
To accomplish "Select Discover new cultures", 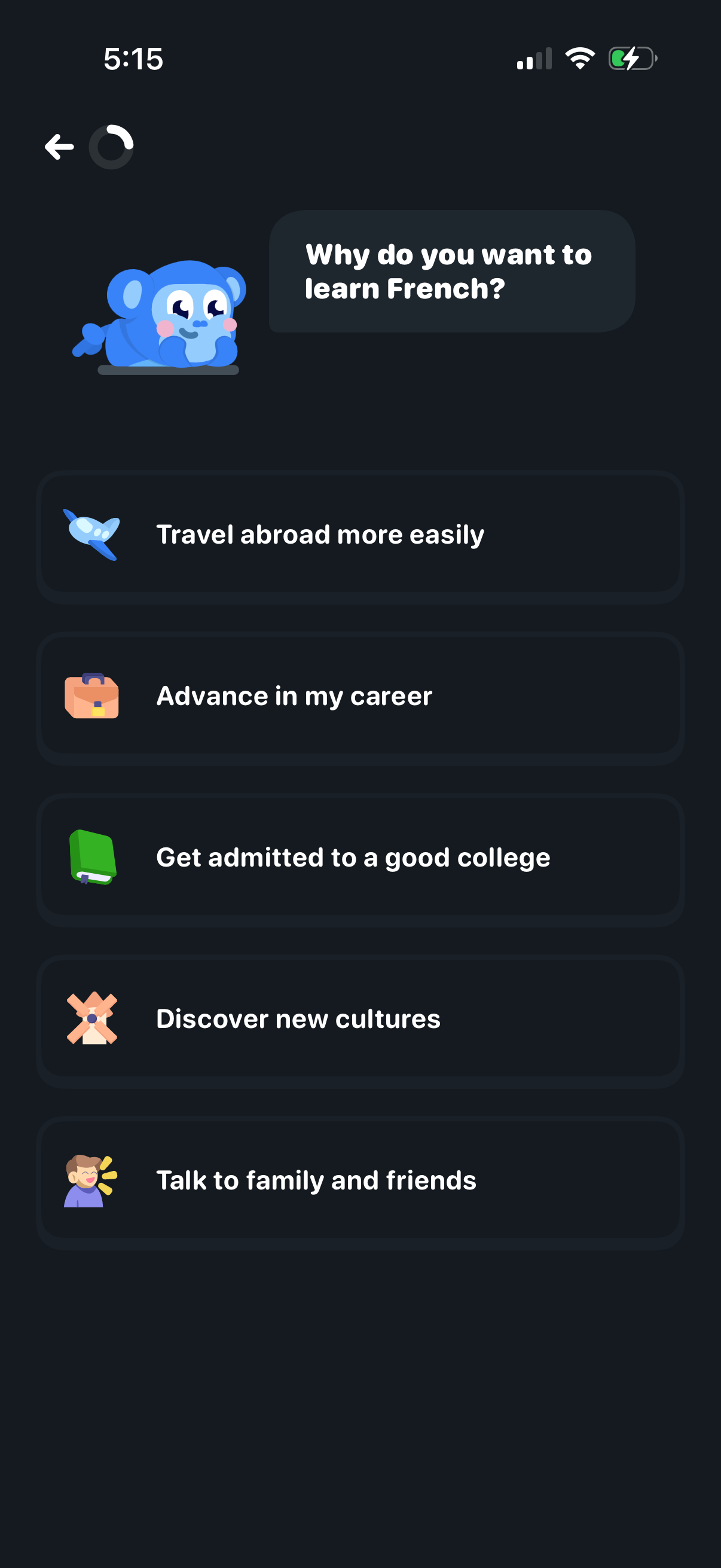I will point(360,1020).
